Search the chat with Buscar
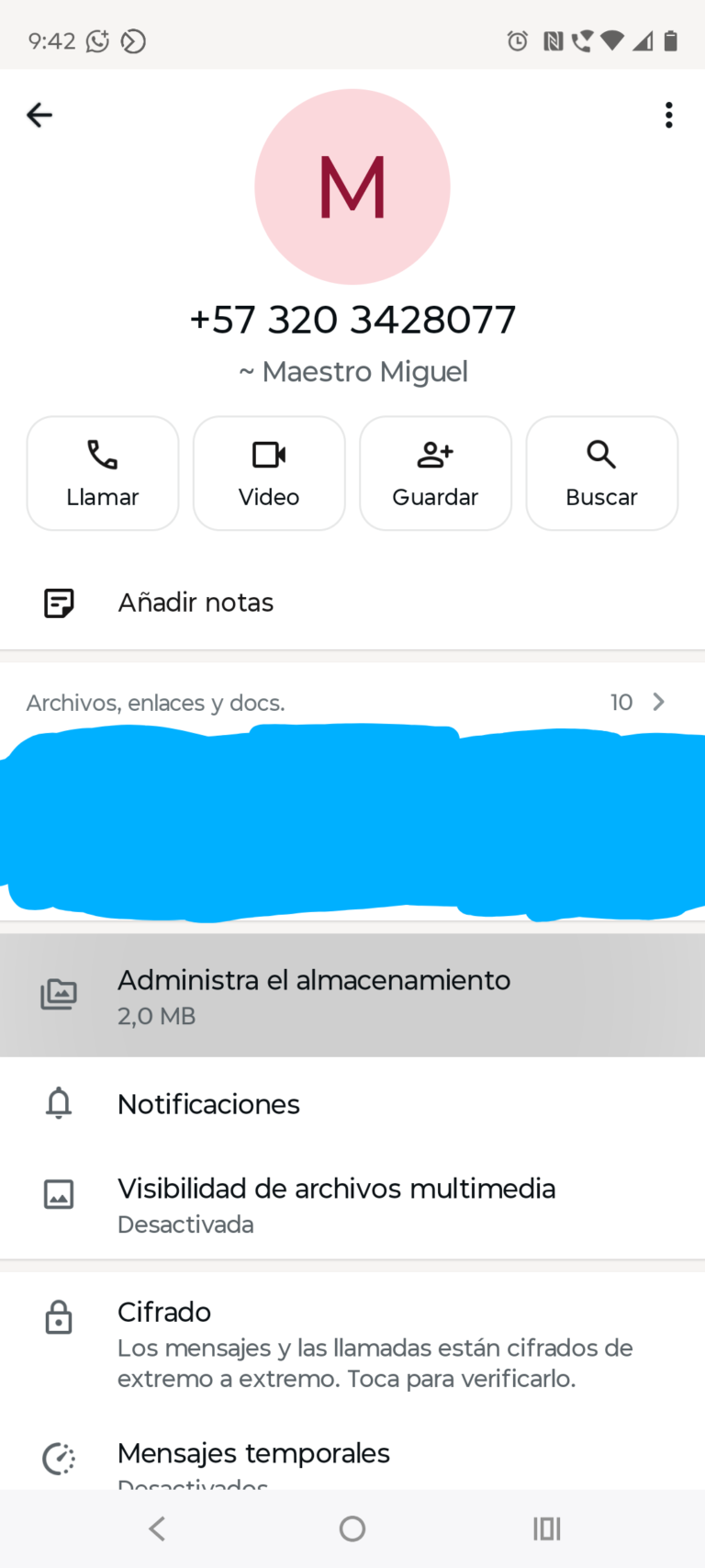The image size is (705, 1568). pyautogui.click(x=601, y=473)
